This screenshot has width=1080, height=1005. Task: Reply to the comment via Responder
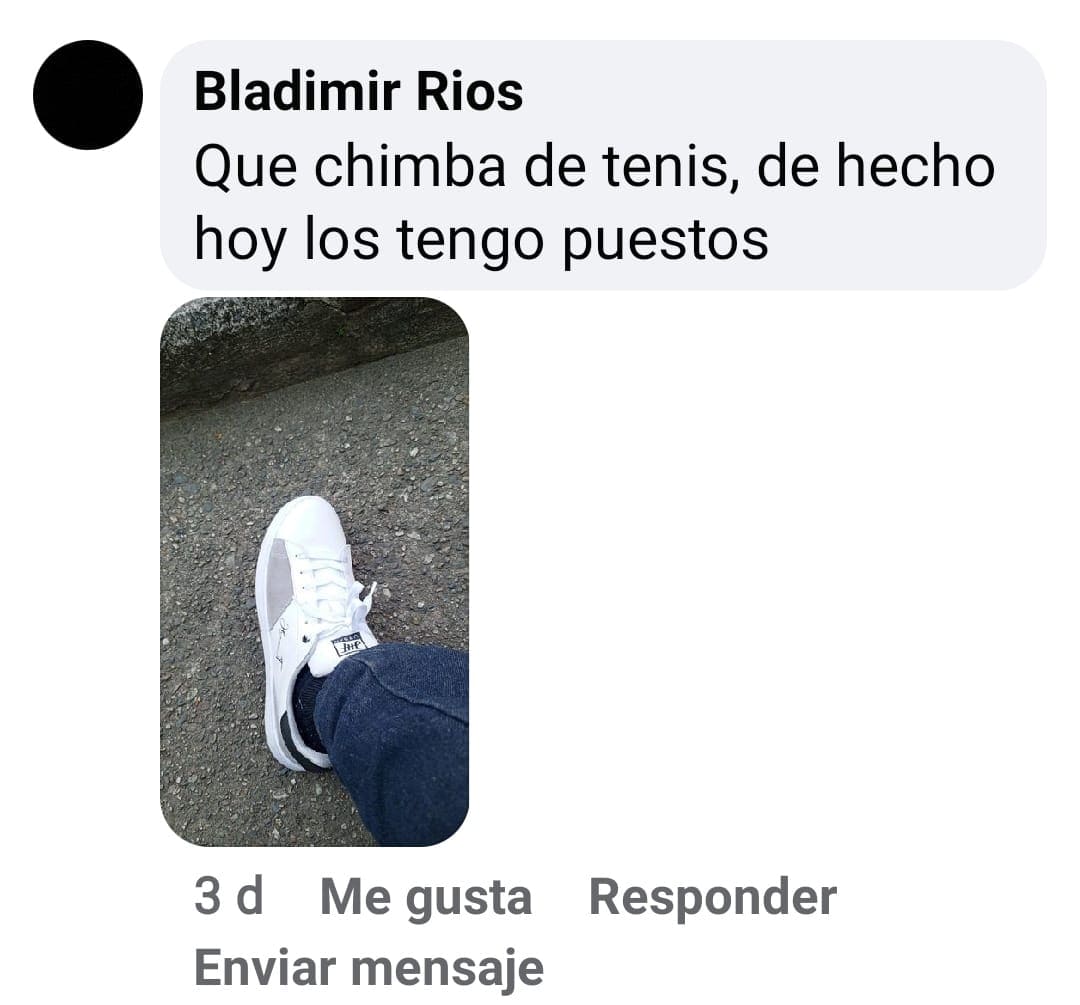point(712,897)
